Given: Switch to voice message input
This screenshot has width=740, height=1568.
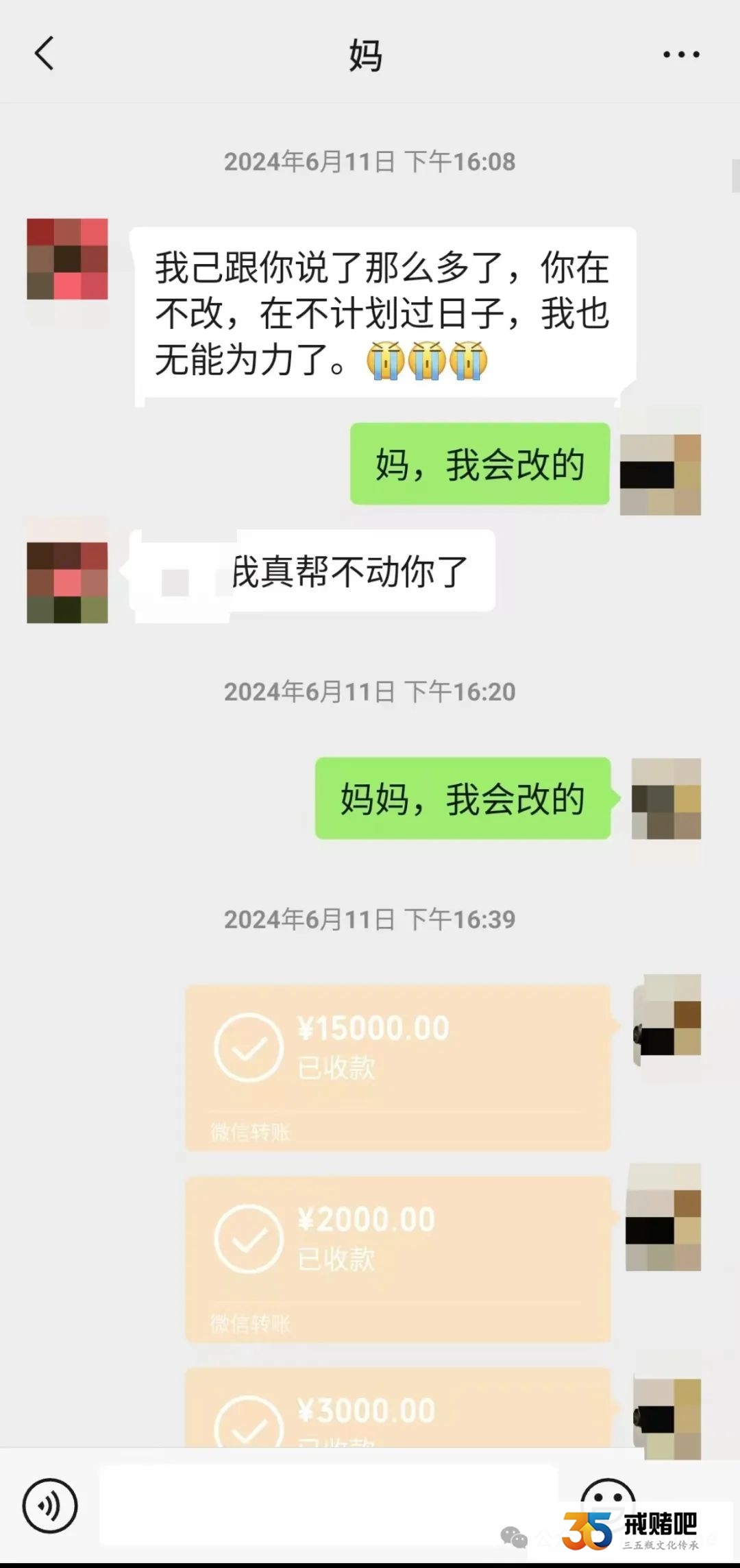Looking at the screenshot, I should point(49,1506).
